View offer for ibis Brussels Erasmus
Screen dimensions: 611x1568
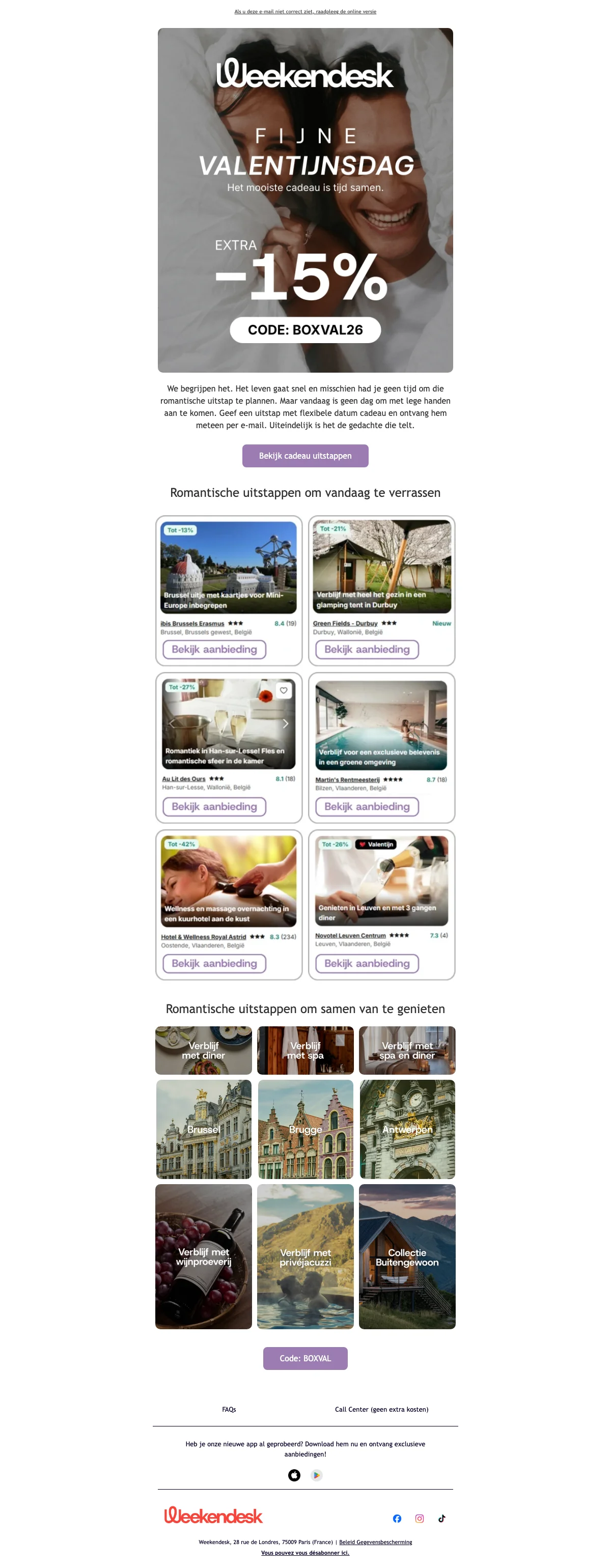pos(214,649)
